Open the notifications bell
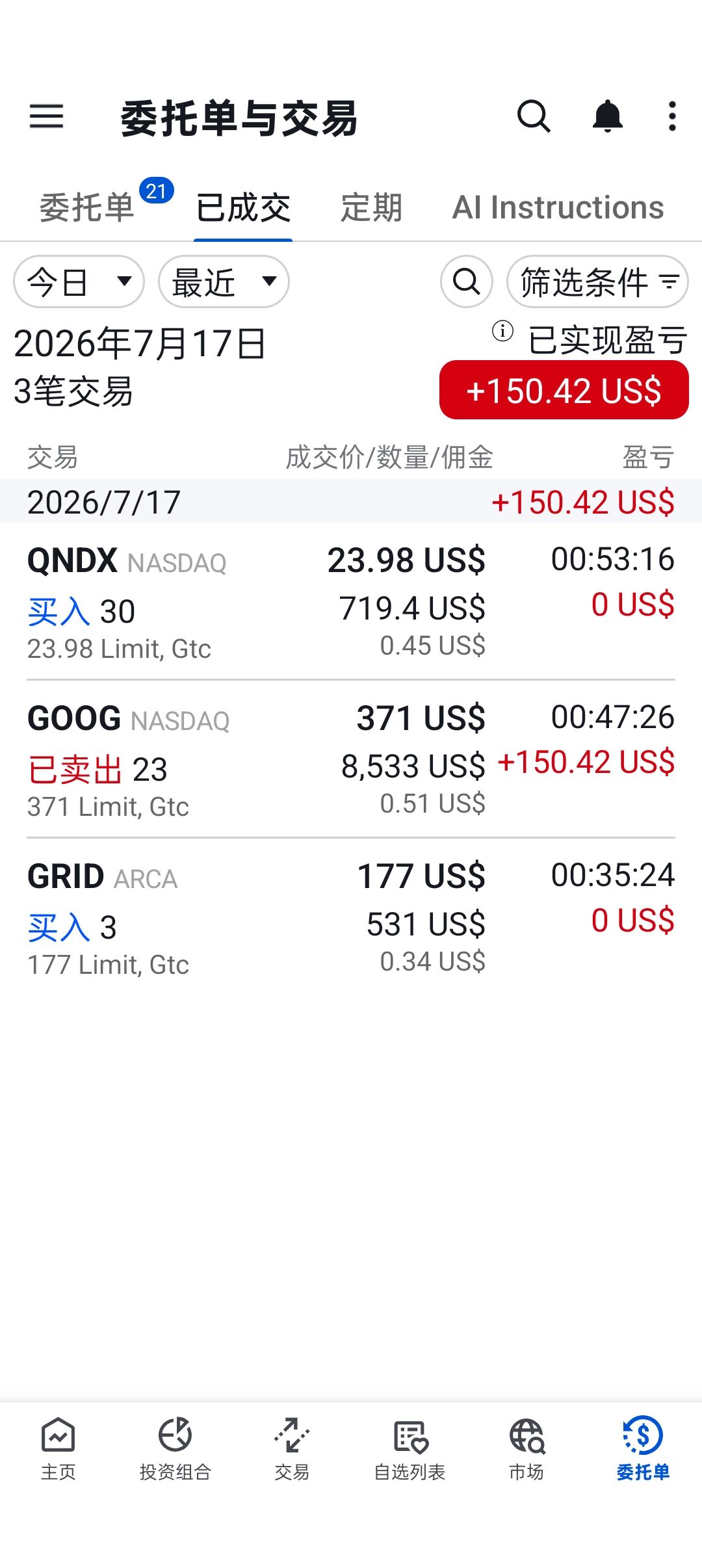 608,117
